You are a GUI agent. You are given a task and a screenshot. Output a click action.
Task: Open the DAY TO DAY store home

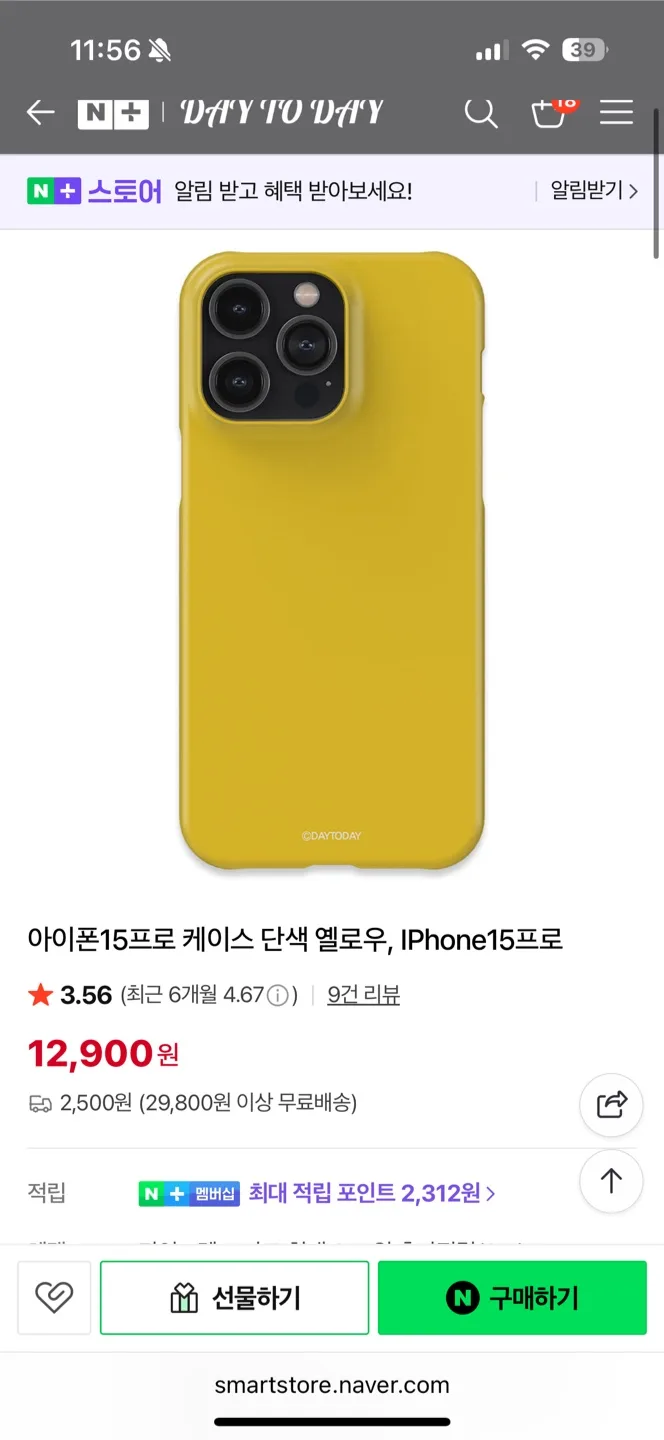pos(281,113)
